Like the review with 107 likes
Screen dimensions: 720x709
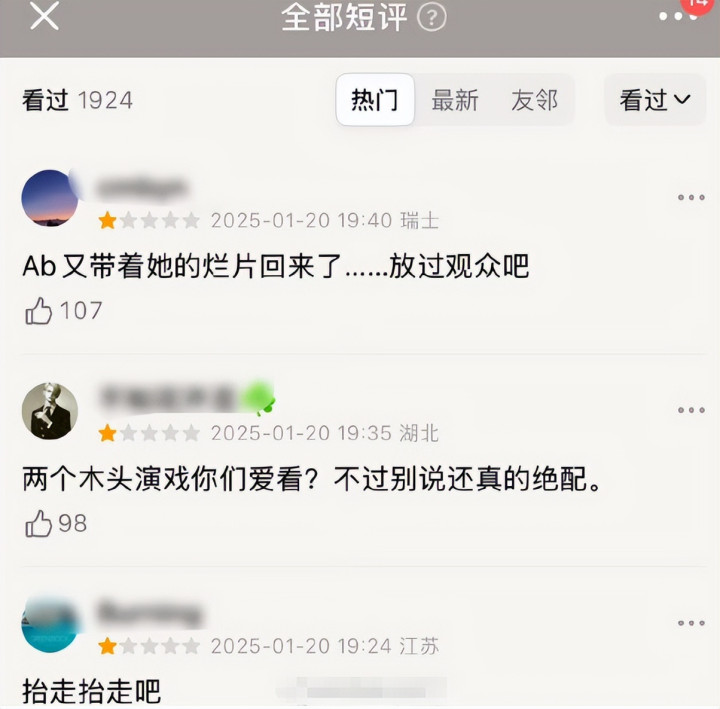click(x=39, y=311)
